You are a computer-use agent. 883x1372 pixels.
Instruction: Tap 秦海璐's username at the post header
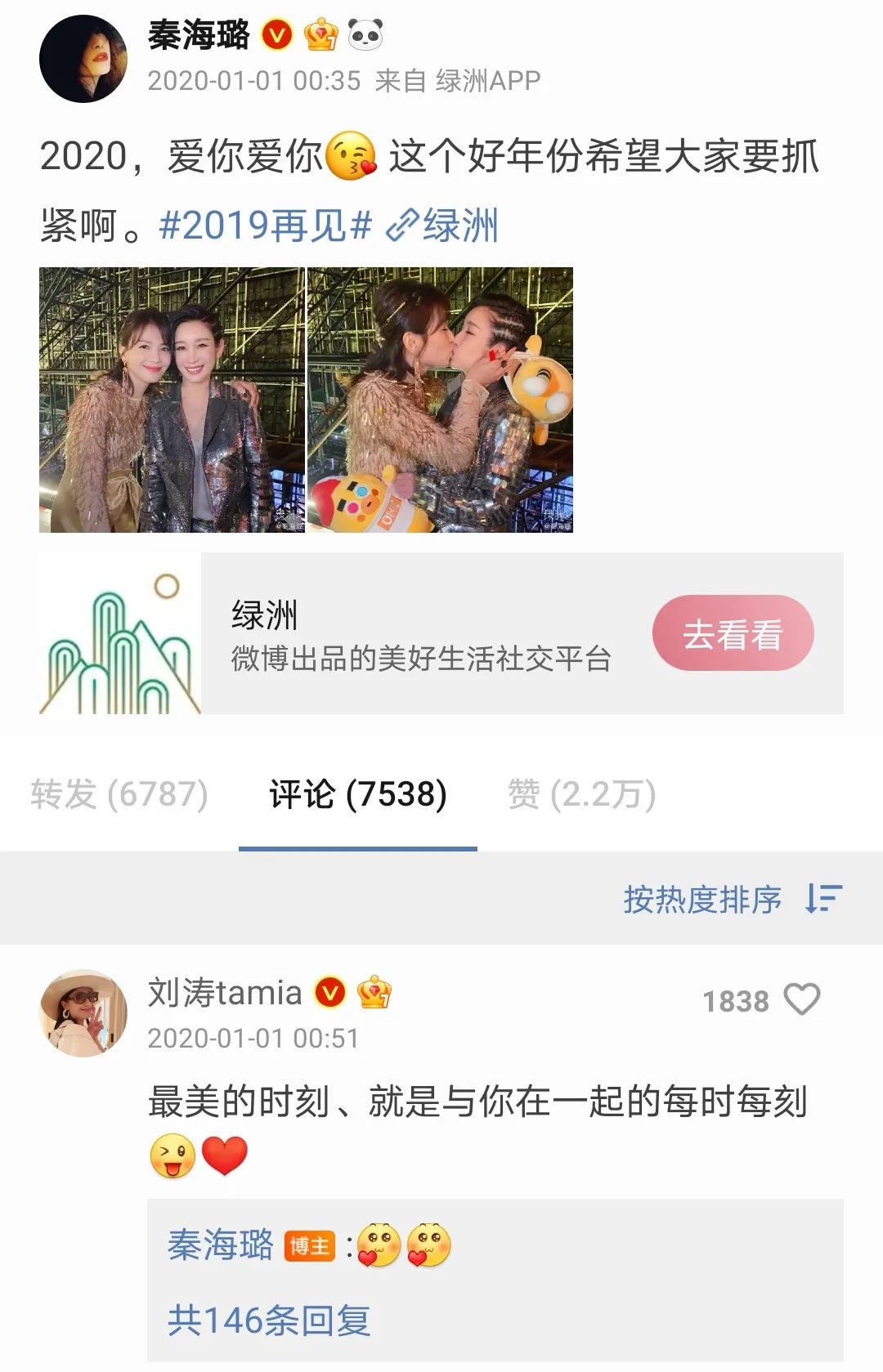[x=199, y=35]
